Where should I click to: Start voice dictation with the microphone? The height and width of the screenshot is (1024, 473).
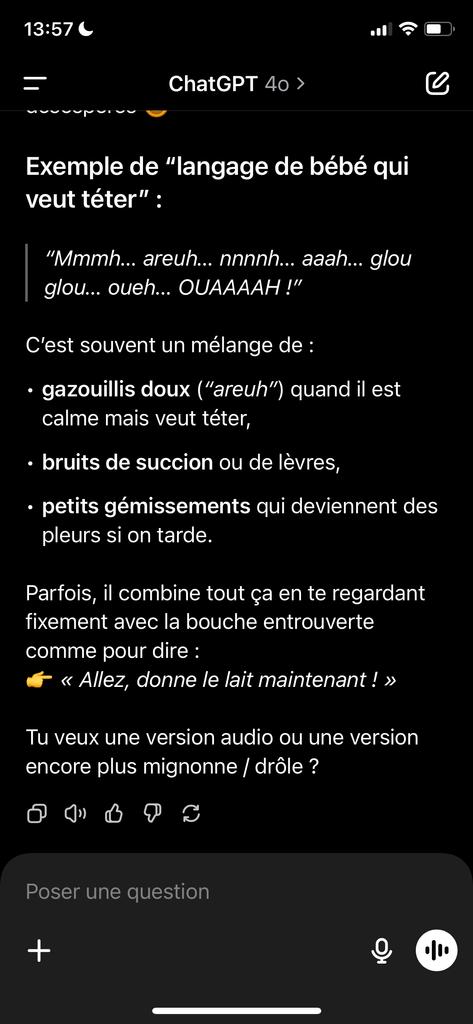tap(382, 951)
